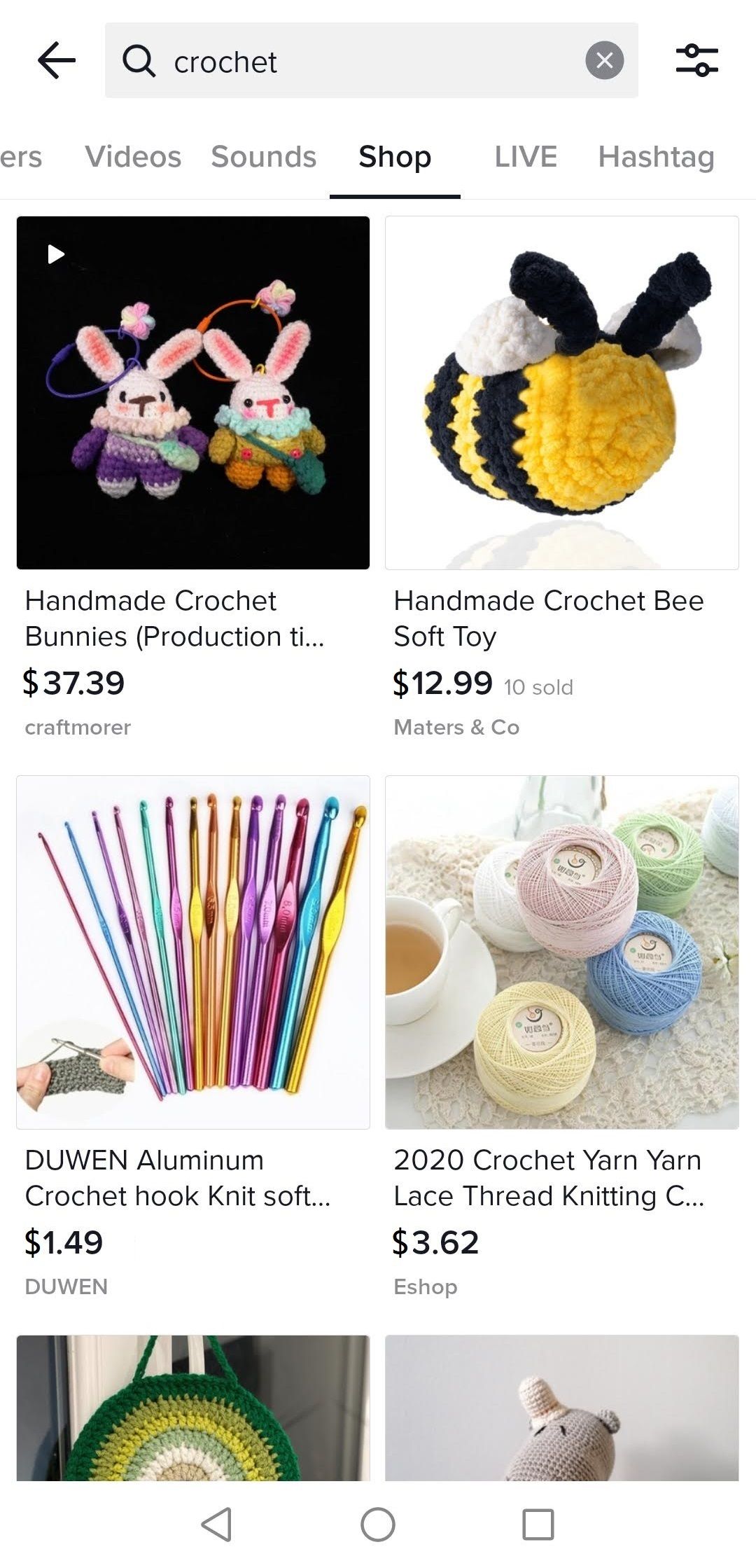This screenshot has width=756, height=1568.
Task: Open the gray crochet animal toy item
Action: [561, 1408]
